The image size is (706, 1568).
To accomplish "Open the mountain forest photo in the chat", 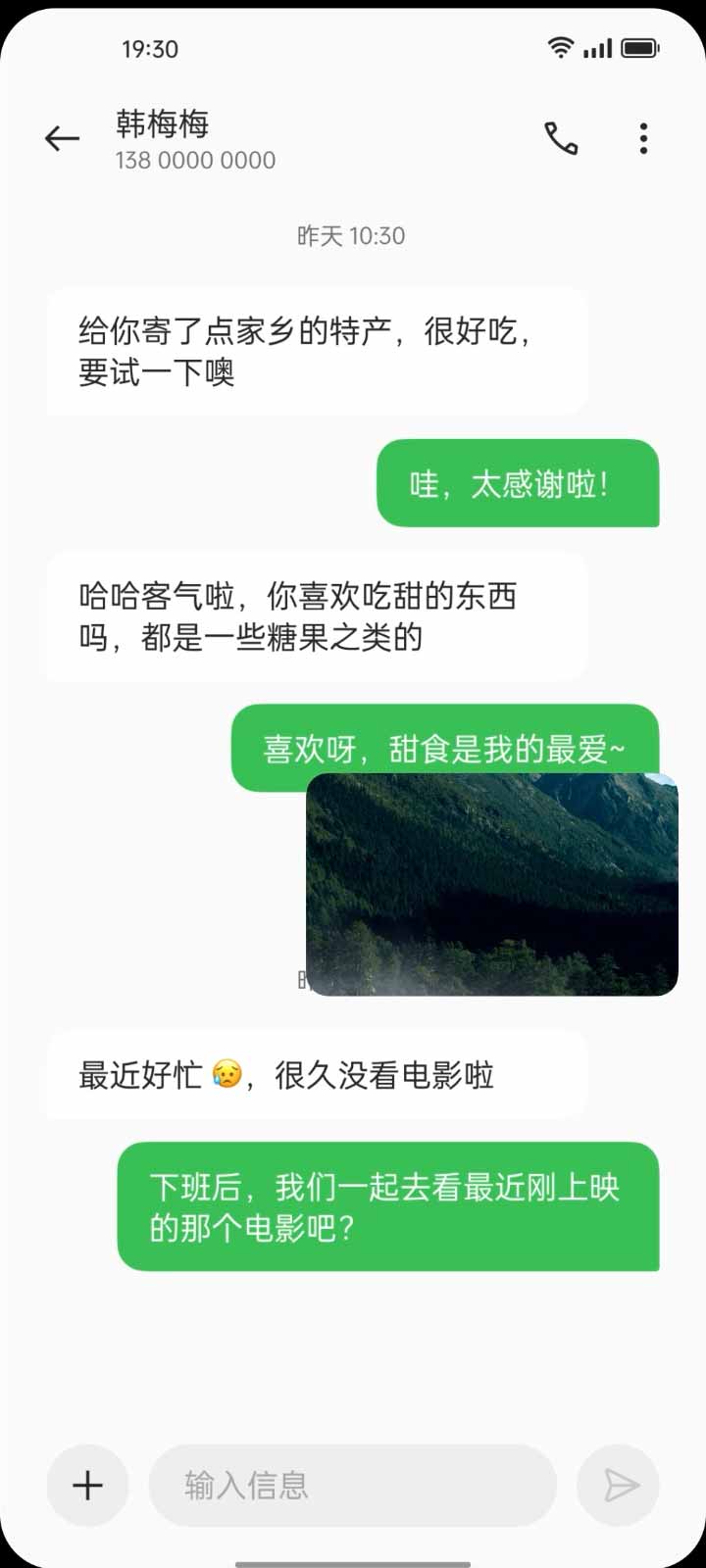I will point(492,884).
